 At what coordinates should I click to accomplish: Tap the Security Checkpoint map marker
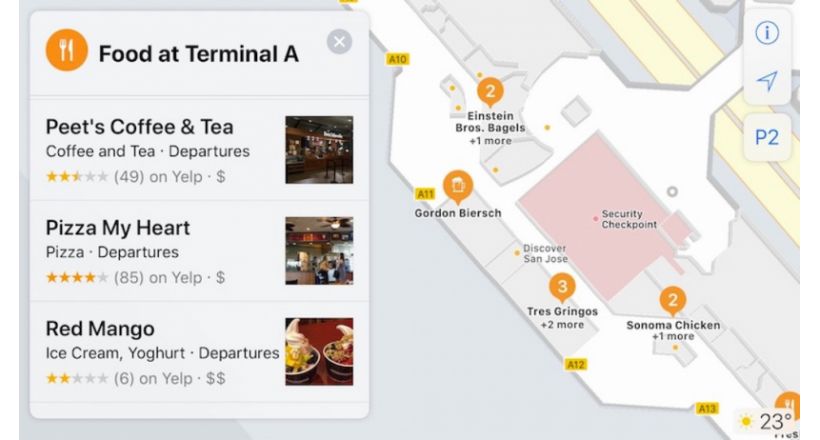(596, 216)
